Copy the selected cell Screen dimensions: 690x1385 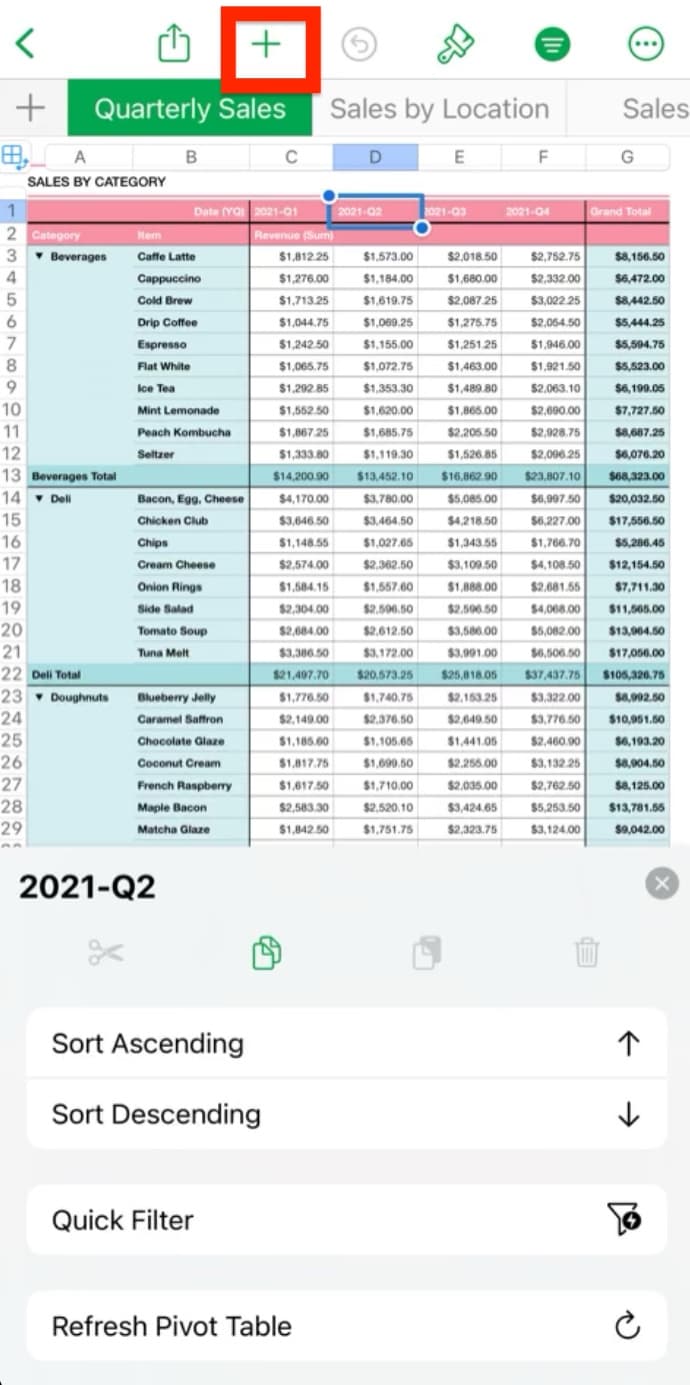pyautogui.click(x=267, y=953)
